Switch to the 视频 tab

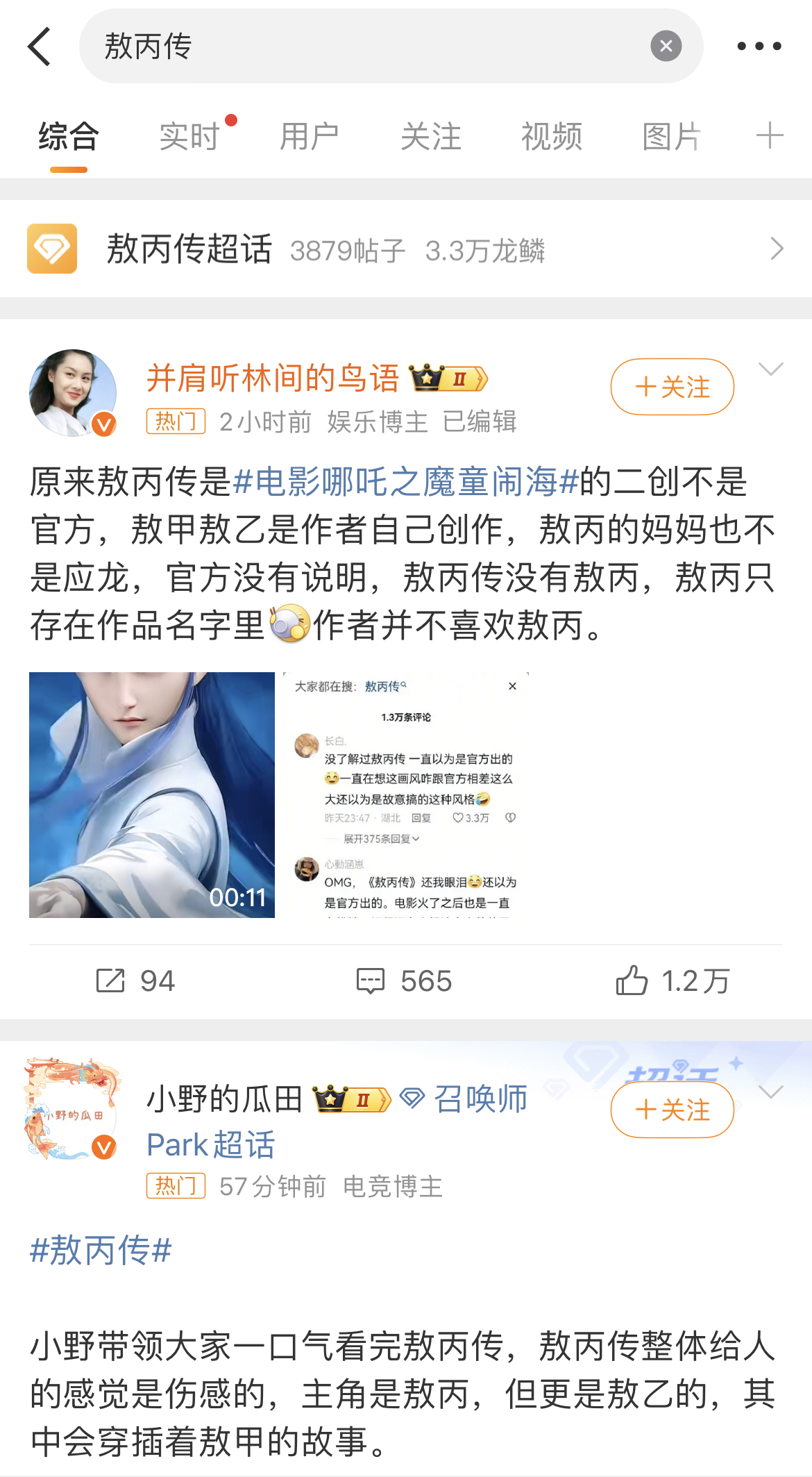551,136
